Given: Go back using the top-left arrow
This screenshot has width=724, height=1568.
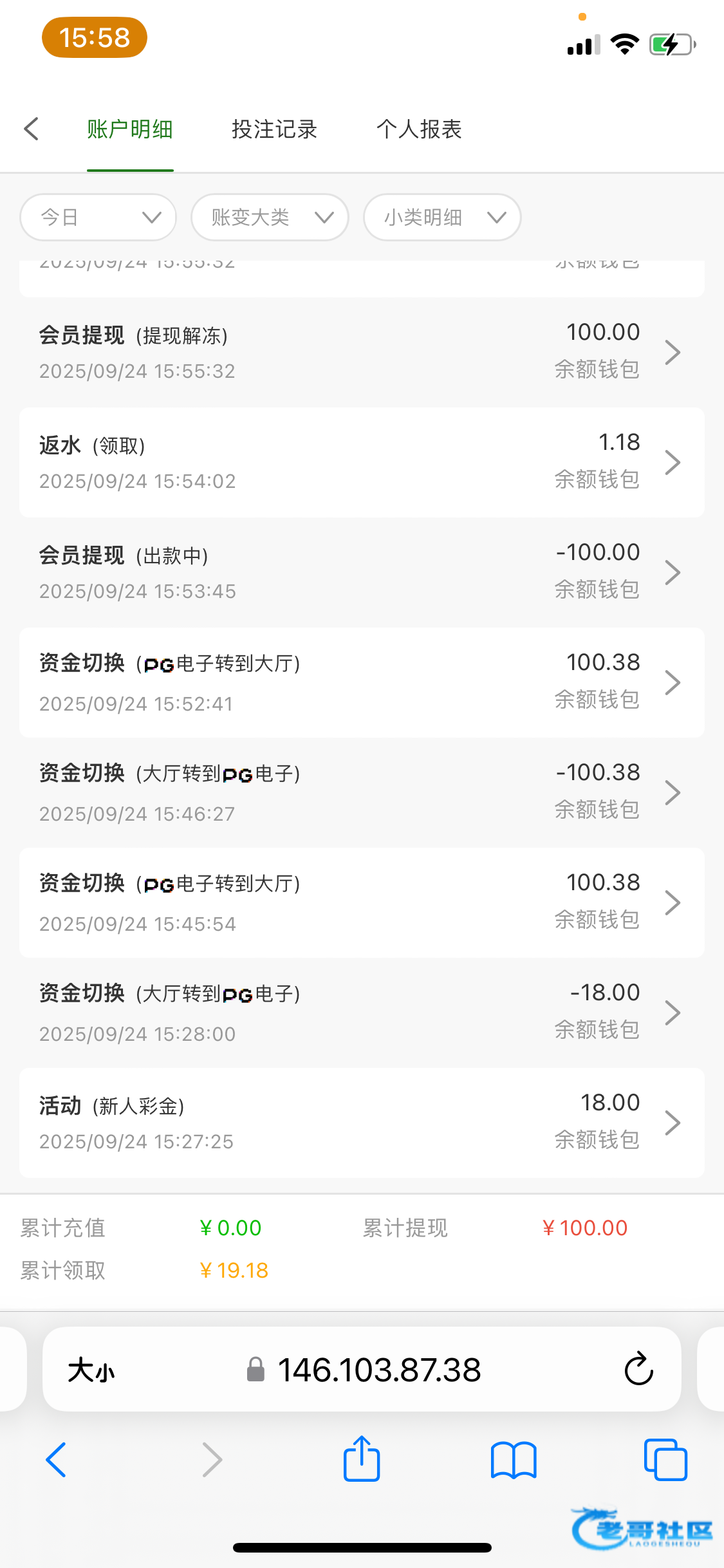Looking at the screenshot, I should coord(32,129).
